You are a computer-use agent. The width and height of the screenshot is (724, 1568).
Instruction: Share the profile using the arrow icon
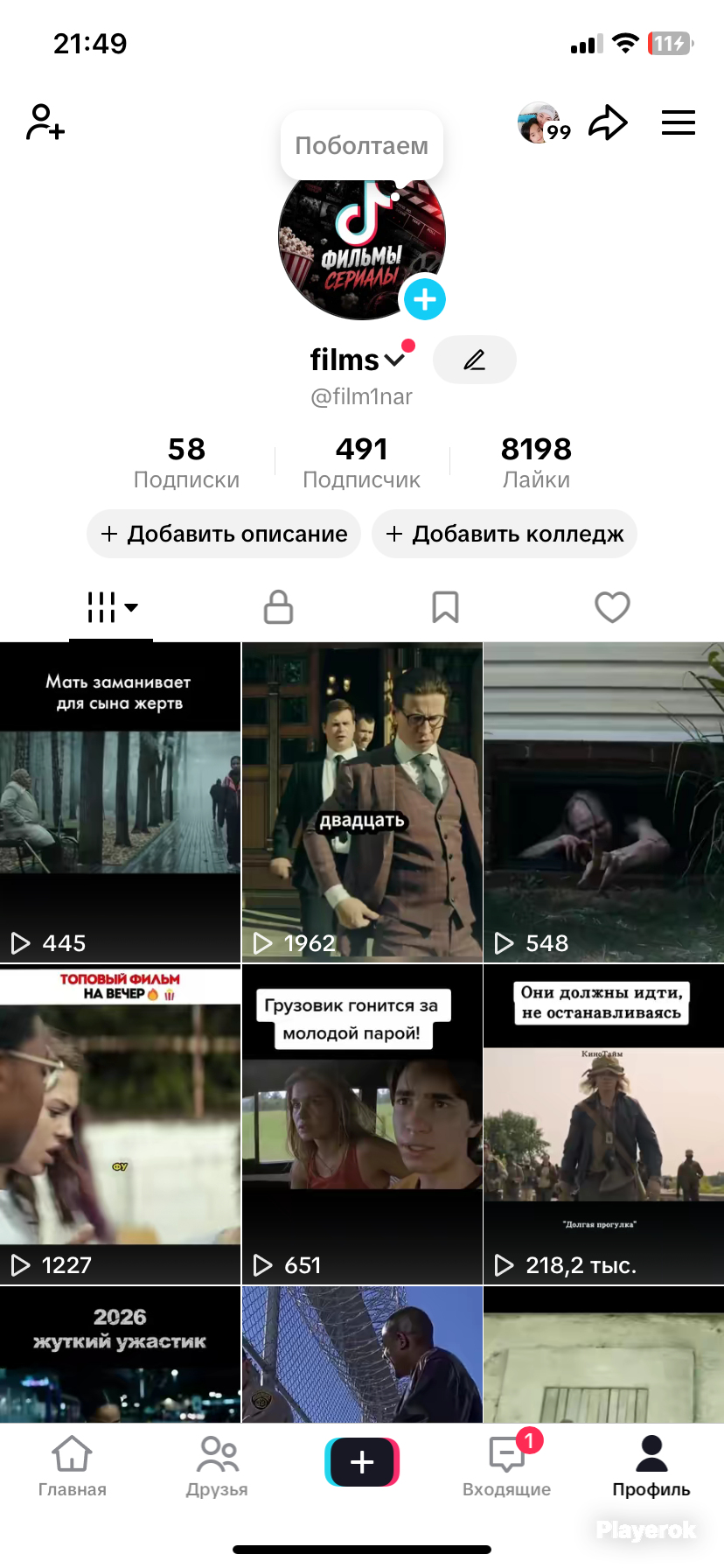pos(608,122)
